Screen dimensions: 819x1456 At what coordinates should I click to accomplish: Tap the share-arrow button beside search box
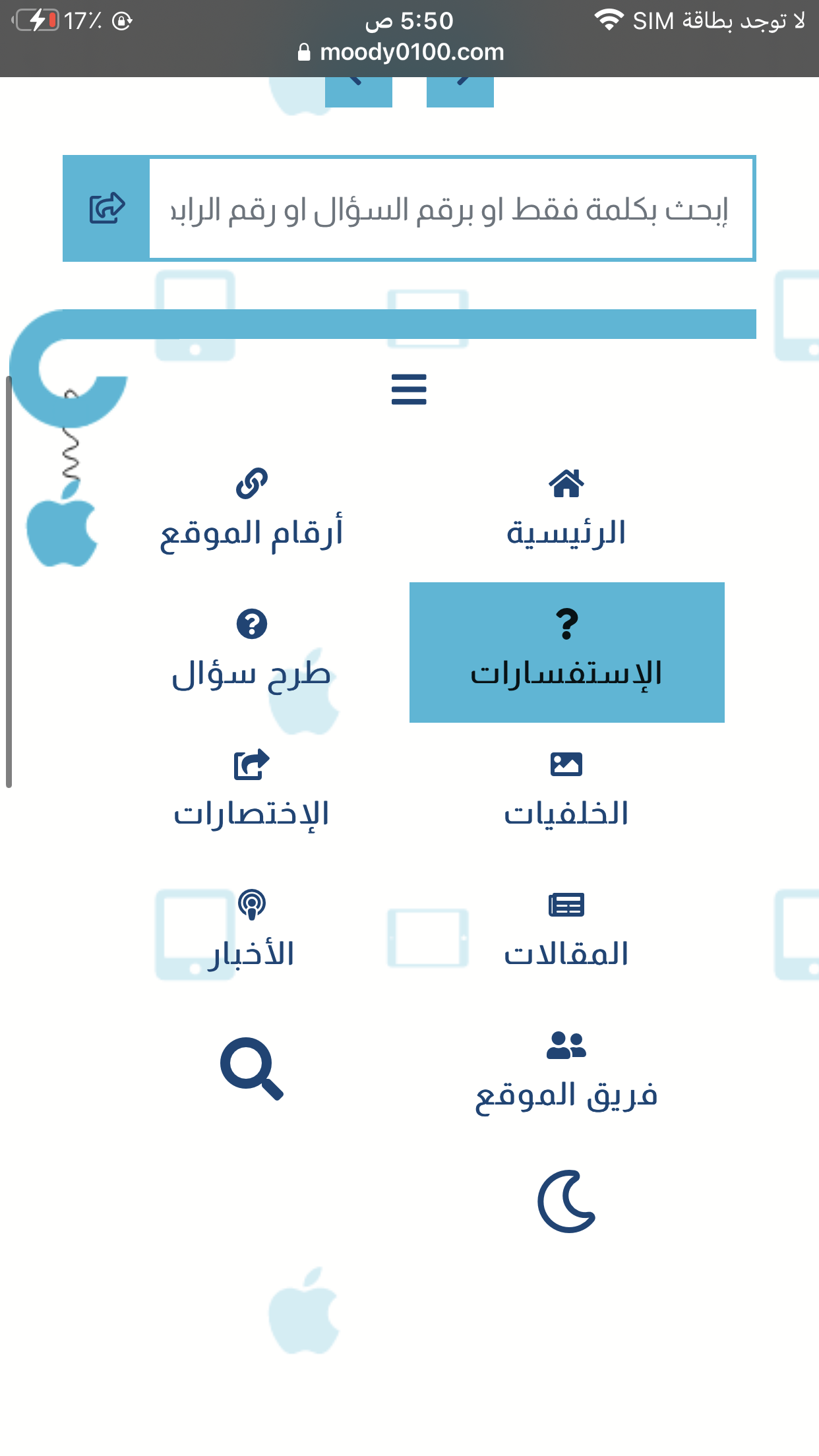pyautogui.click(x=107, y=209)
